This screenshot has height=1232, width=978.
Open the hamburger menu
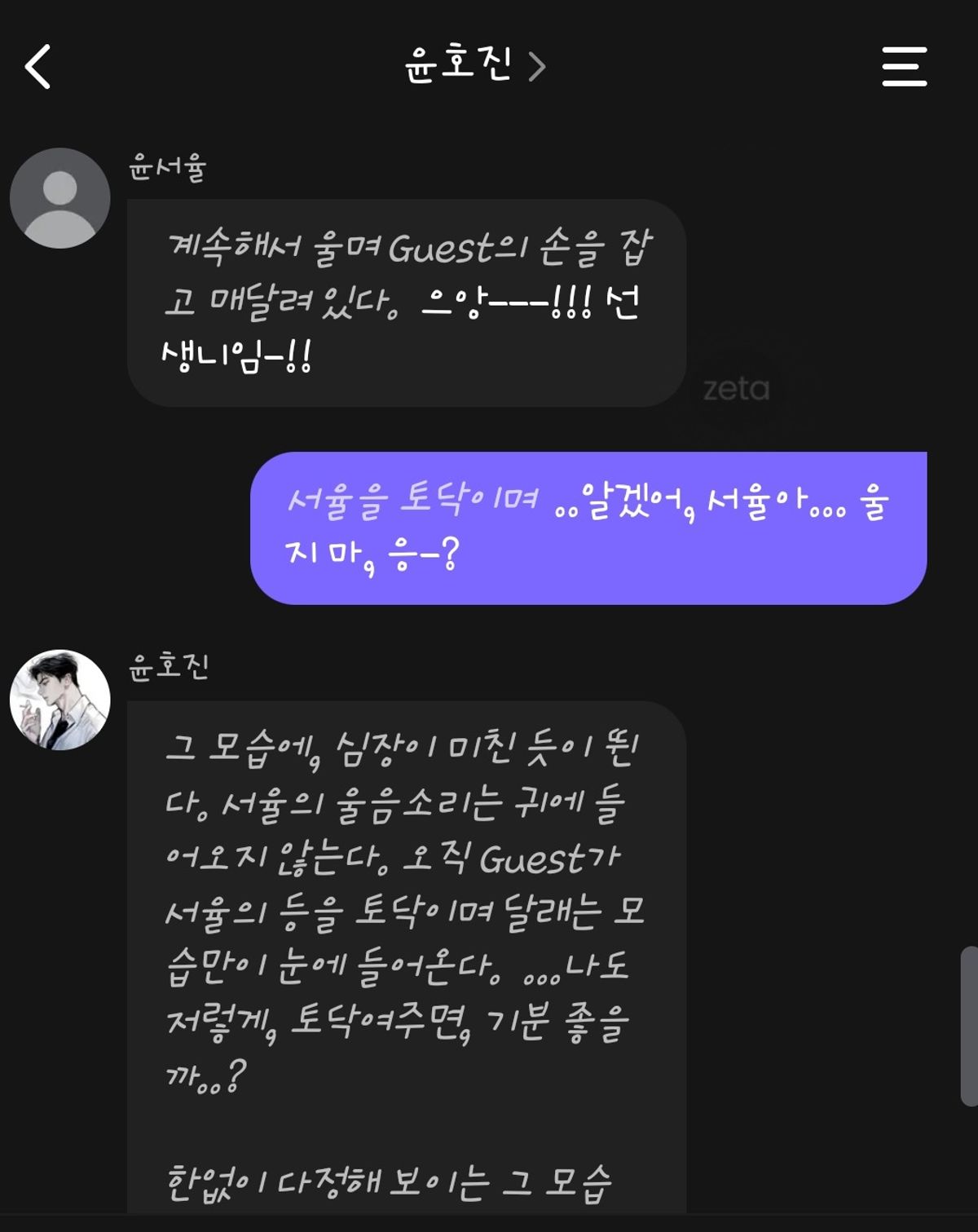point(904,67)
